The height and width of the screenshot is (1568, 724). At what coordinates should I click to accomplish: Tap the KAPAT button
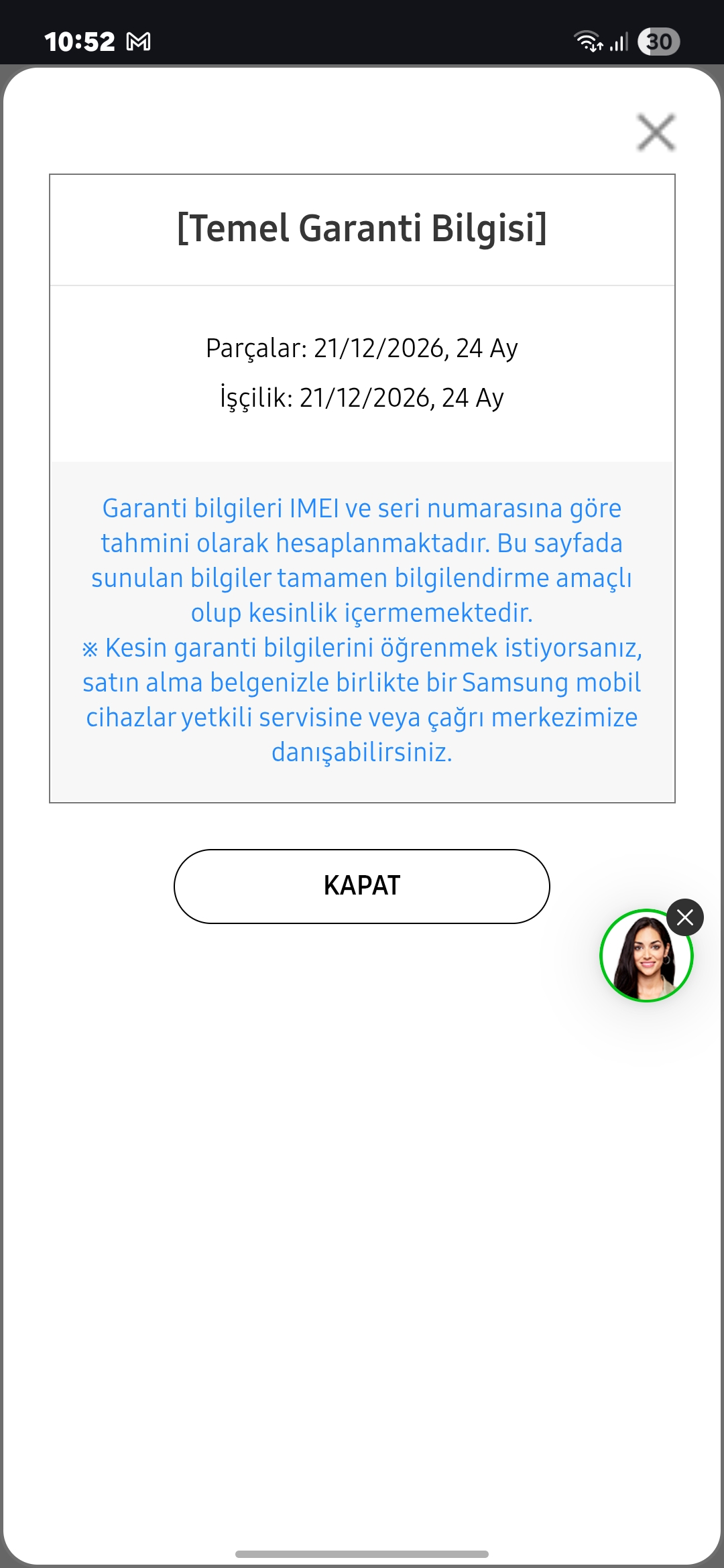(362, 886)
